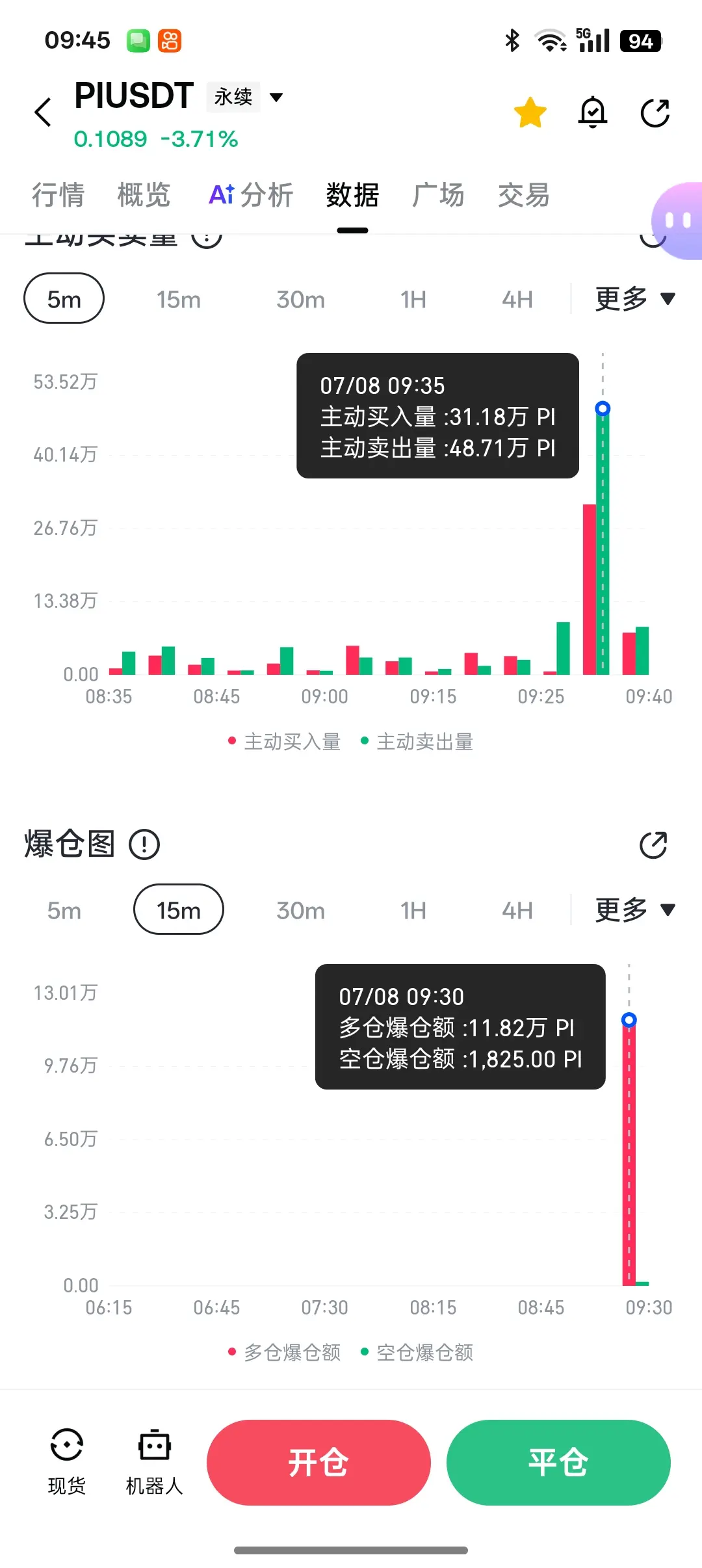Screen dimensions: 702x1568
Task: Share the PIUSDT page from the header
Action: [655, 113]
